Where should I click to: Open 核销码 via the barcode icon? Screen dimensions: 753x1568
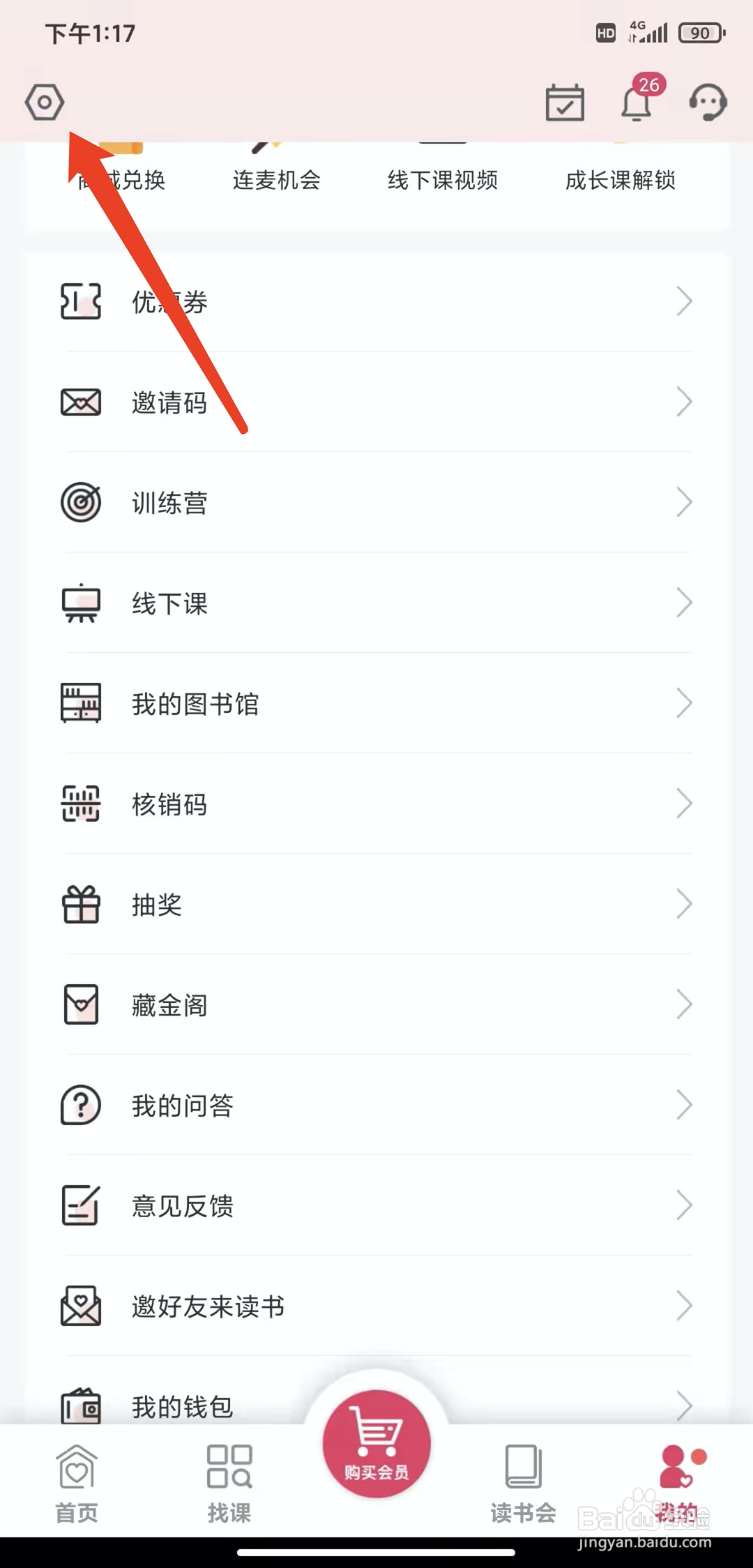coord(80,804)
